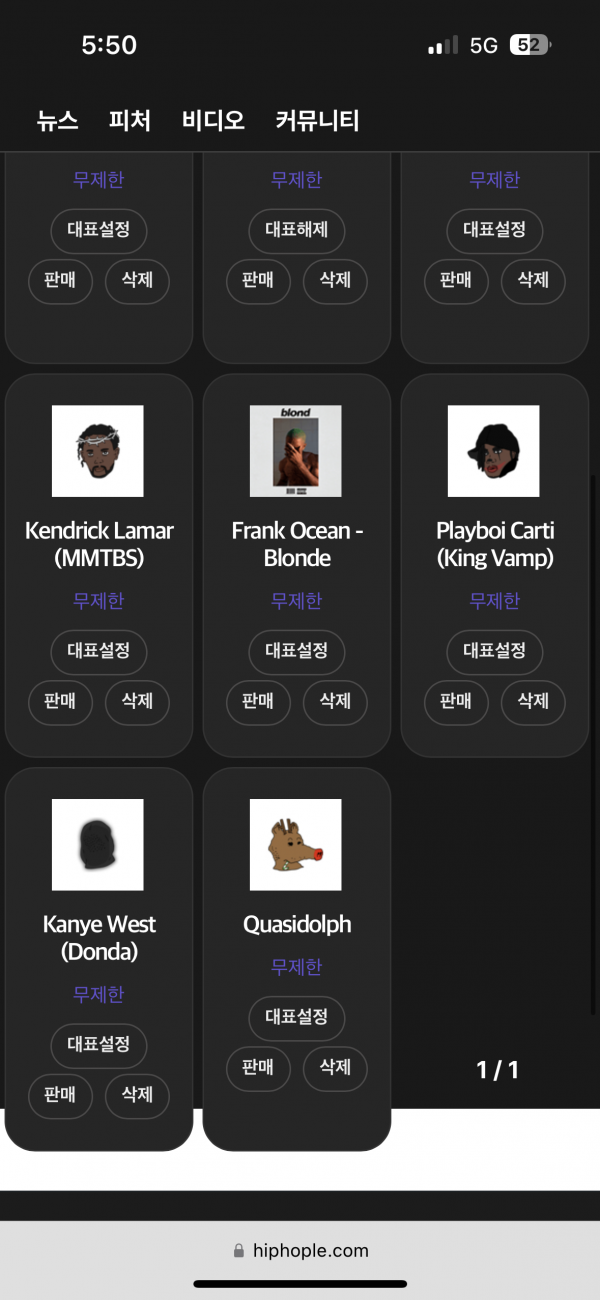Sell the Kendrick Lamar (MMTBS) item
The image size is (600, 1300).
click(60, 702)
